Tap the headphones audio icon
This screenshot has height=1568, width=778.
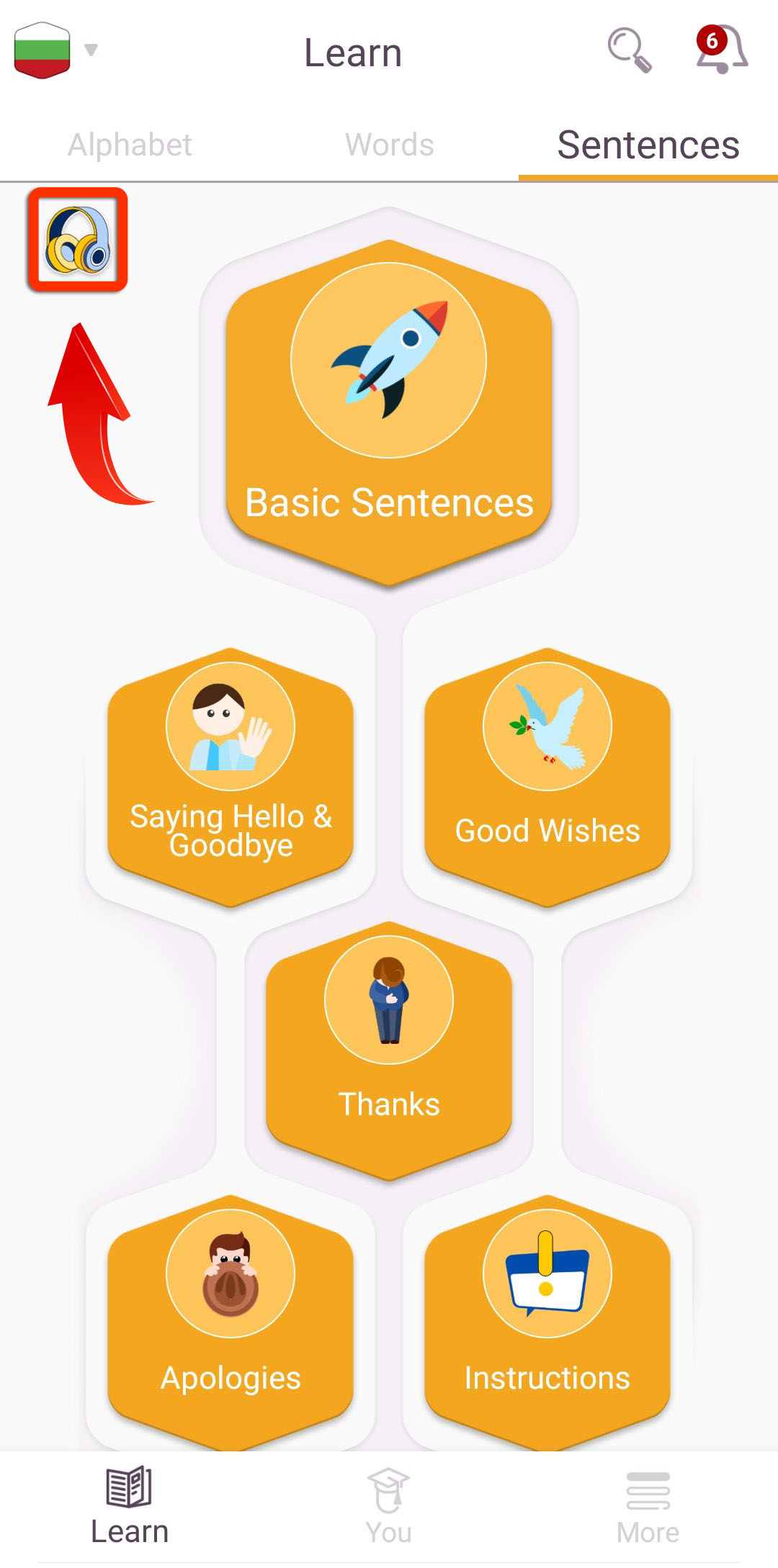tap(78, 240)
